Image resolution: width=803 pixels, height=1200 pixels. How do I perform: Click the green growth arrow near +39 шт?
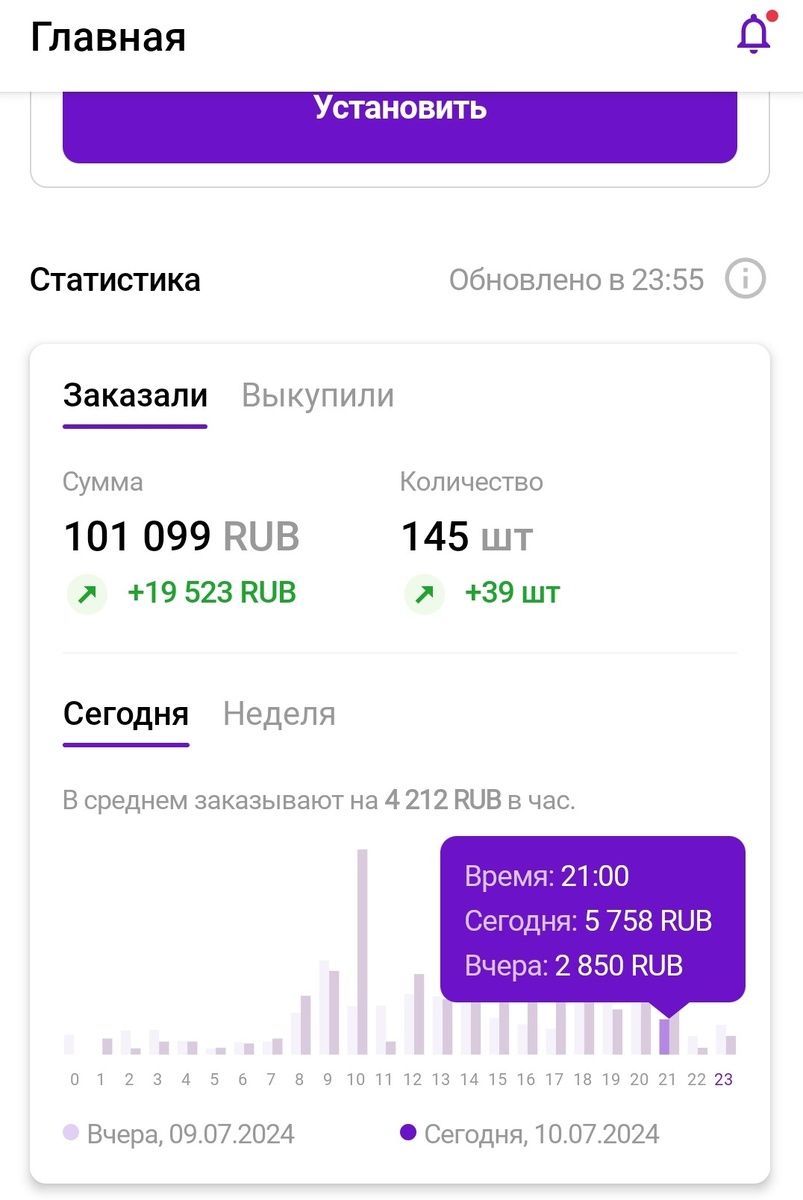(x=424, y=593)
